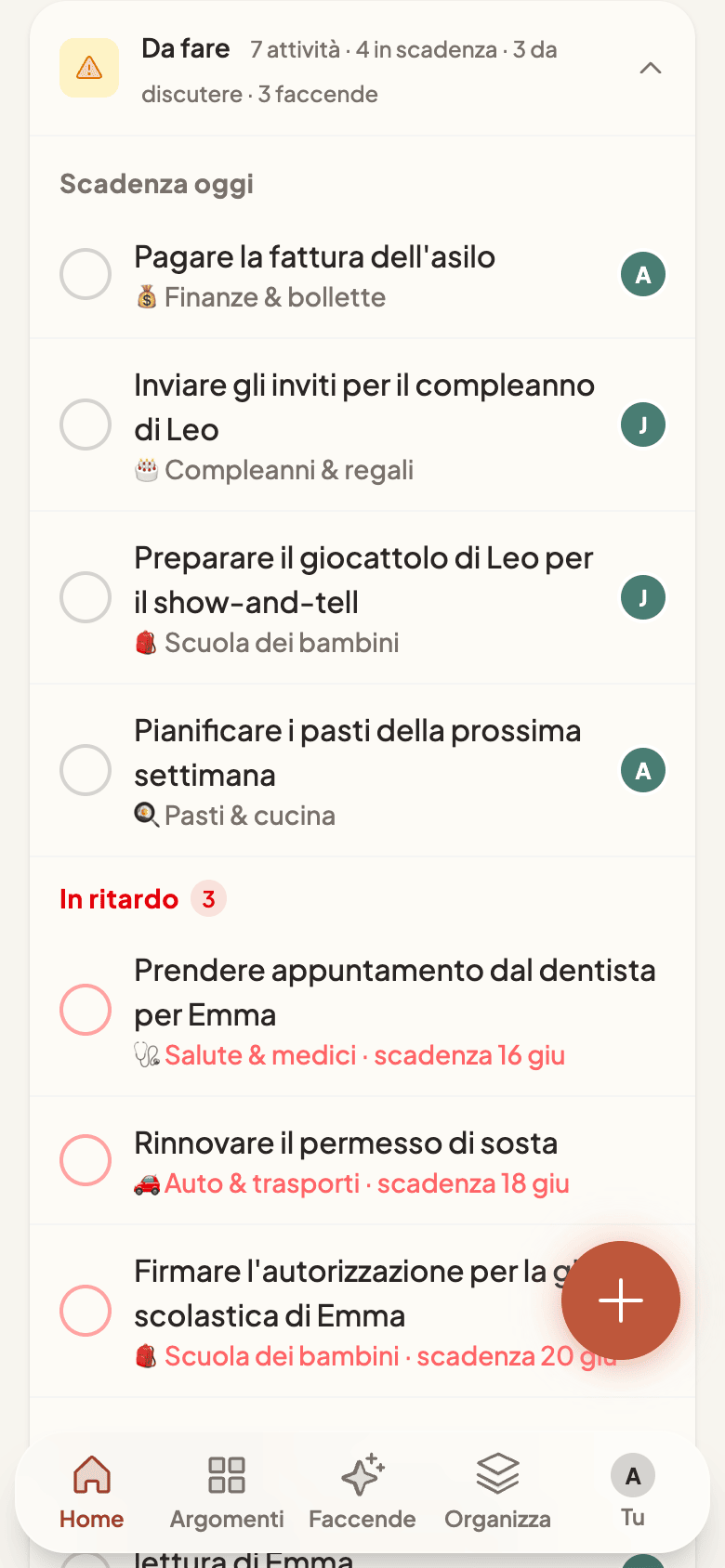The image size is (725, 1568).
Task: Check off Rinnovare il permesso di sosta
Action: pyautogui.click(x=86, y=1160)
